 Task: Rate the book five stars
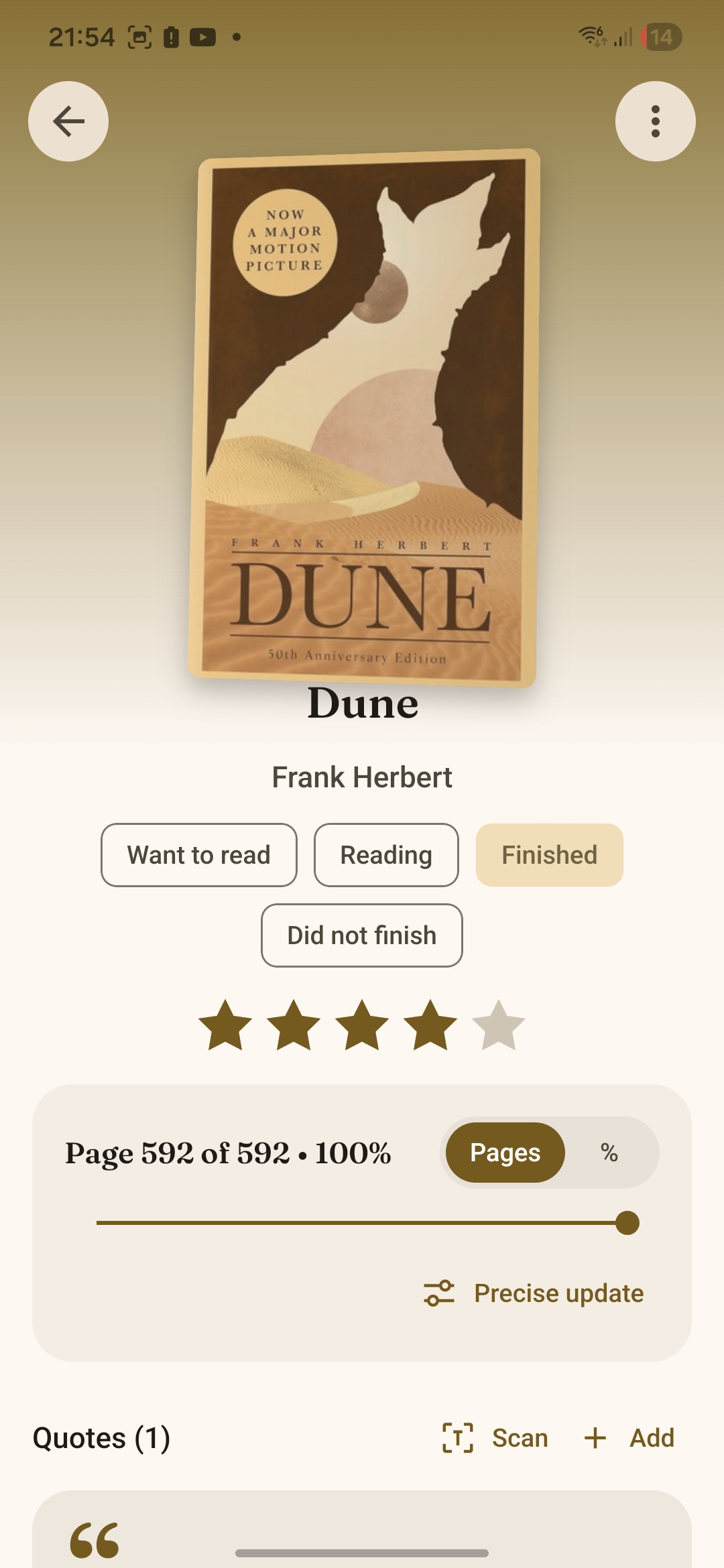click(499, 1025)
